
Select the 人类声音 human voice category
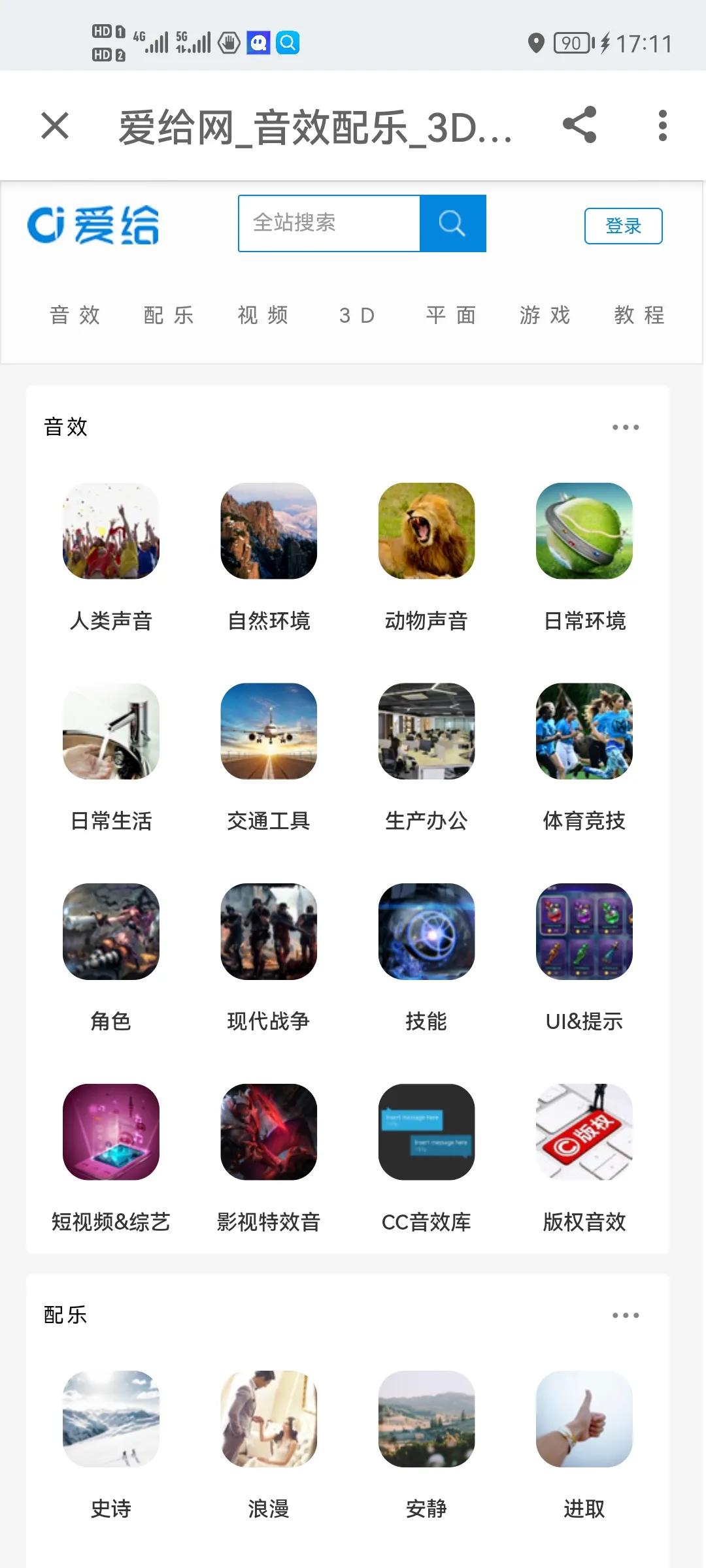[x=110, y=531]
